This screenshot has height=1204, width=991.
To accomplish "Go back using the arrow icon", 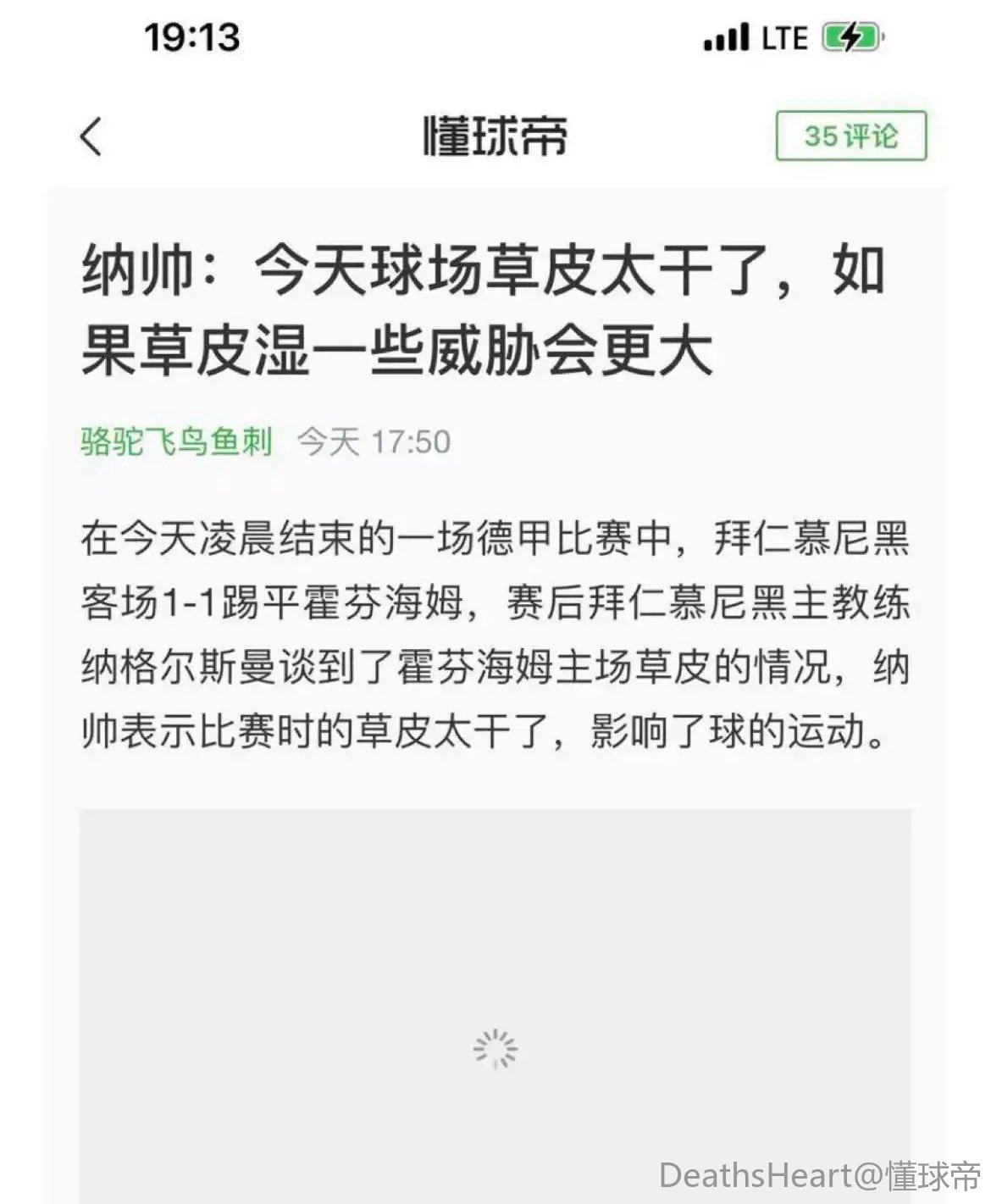I will click(x=91, y=136).
